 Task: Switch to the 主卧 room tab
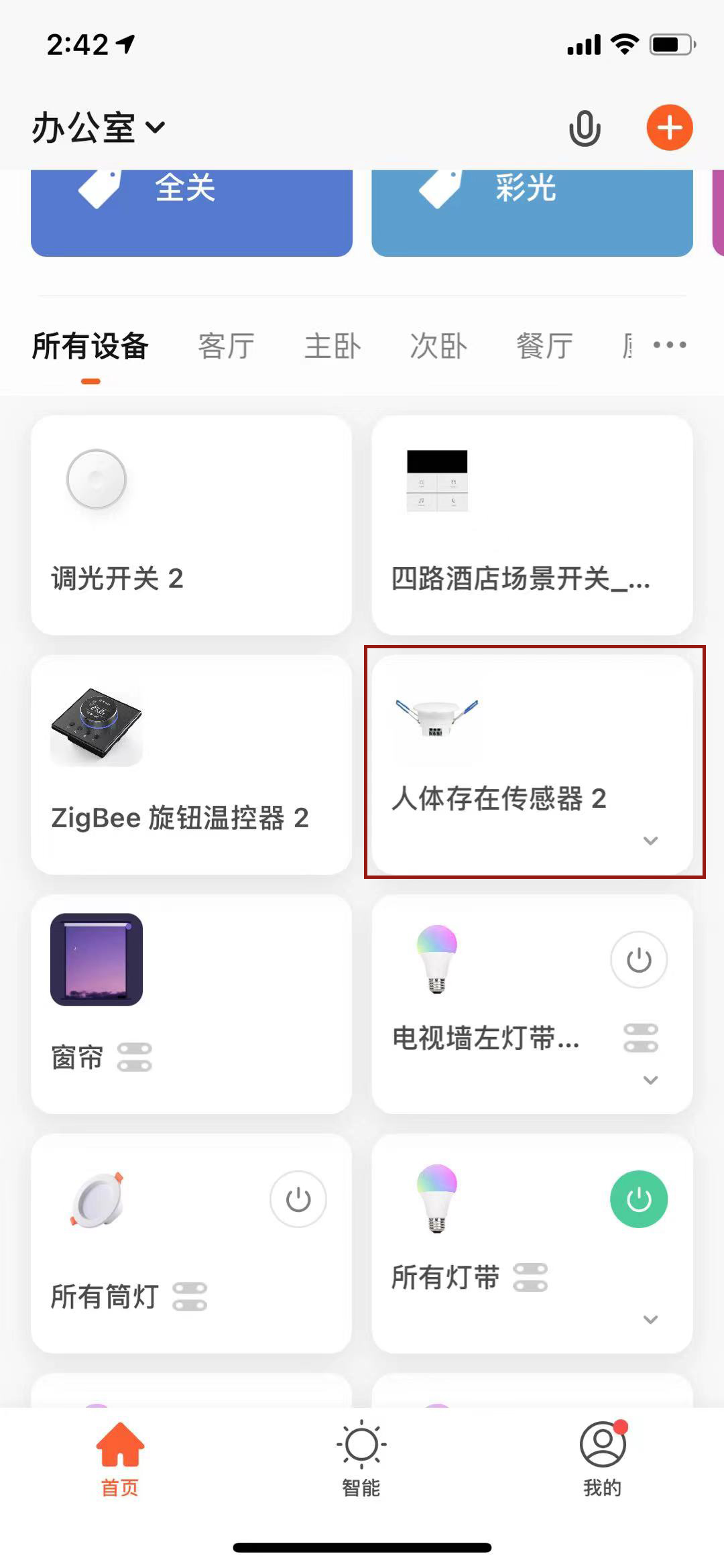[333, 347]
